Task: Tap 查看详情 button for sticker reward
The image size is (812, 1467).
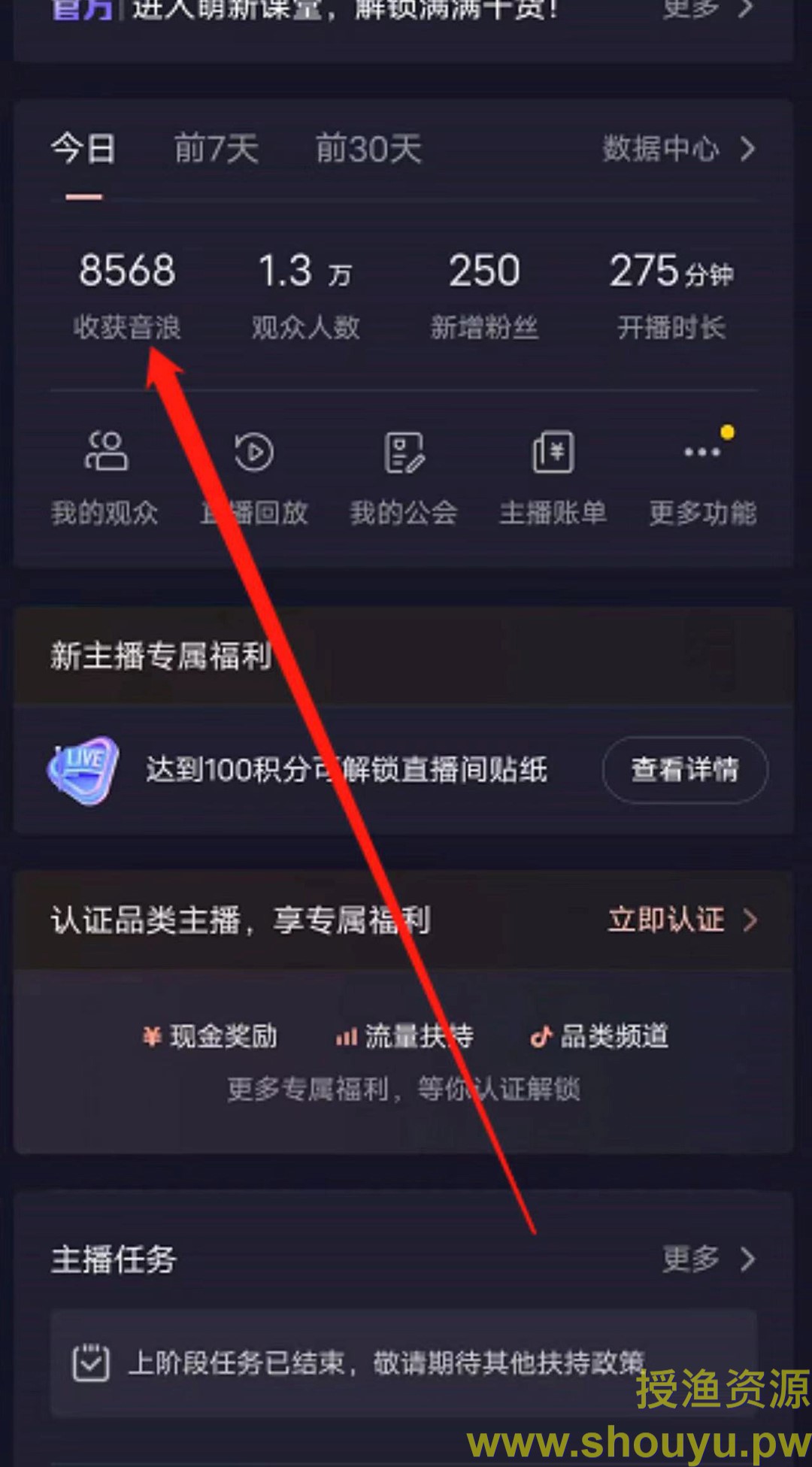Action: pyautogui.click(x=685, y=770)
